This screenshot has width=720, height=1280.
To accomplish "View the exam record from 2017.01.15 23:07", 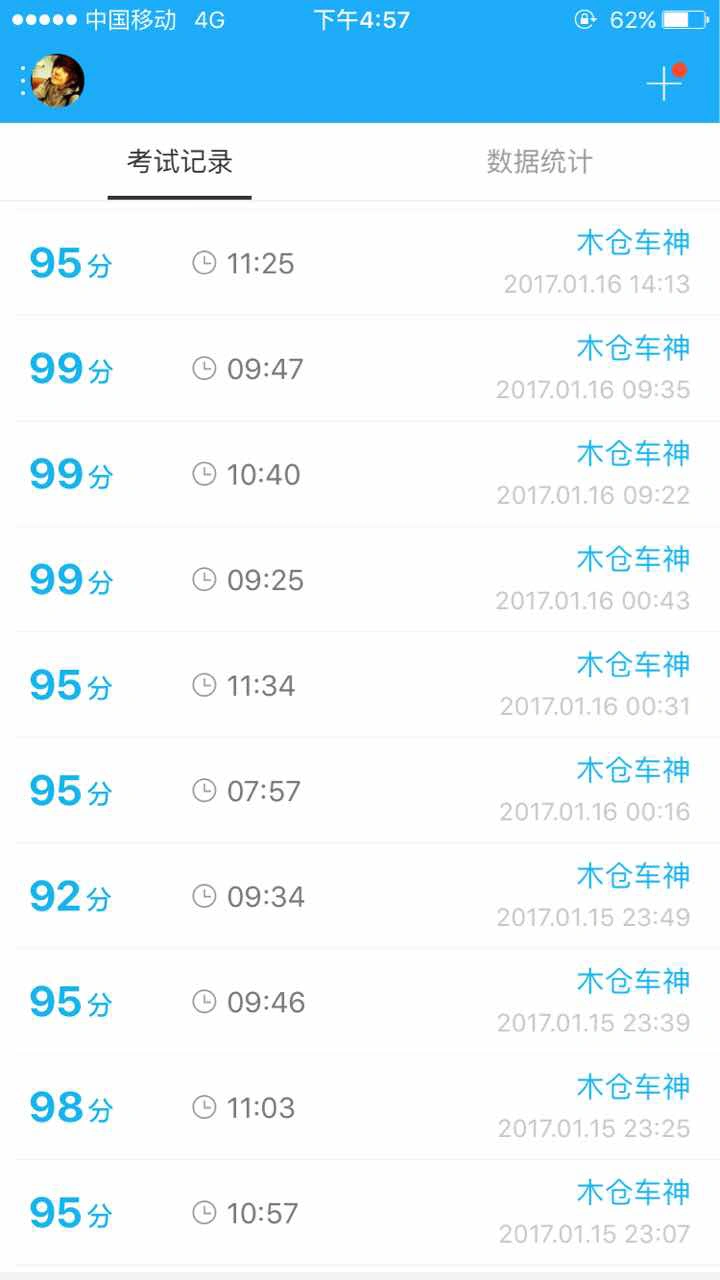I will pyautogui.click(x=360, y=1213).
